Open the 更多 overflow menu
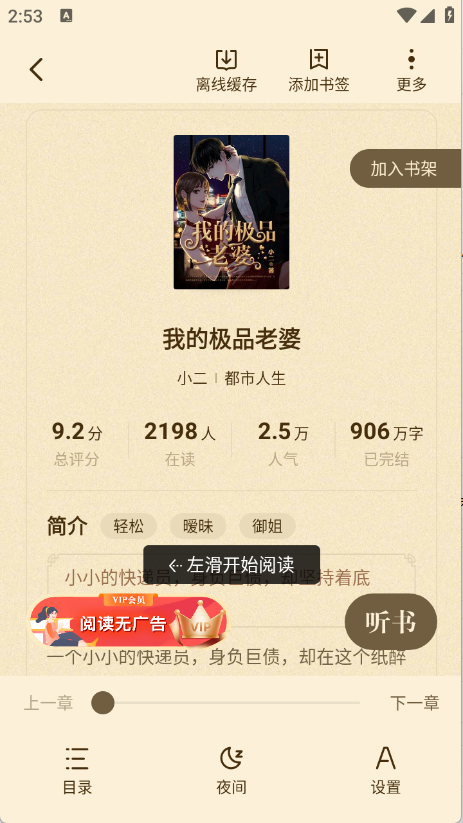463x823 pixels. (412, 71)
